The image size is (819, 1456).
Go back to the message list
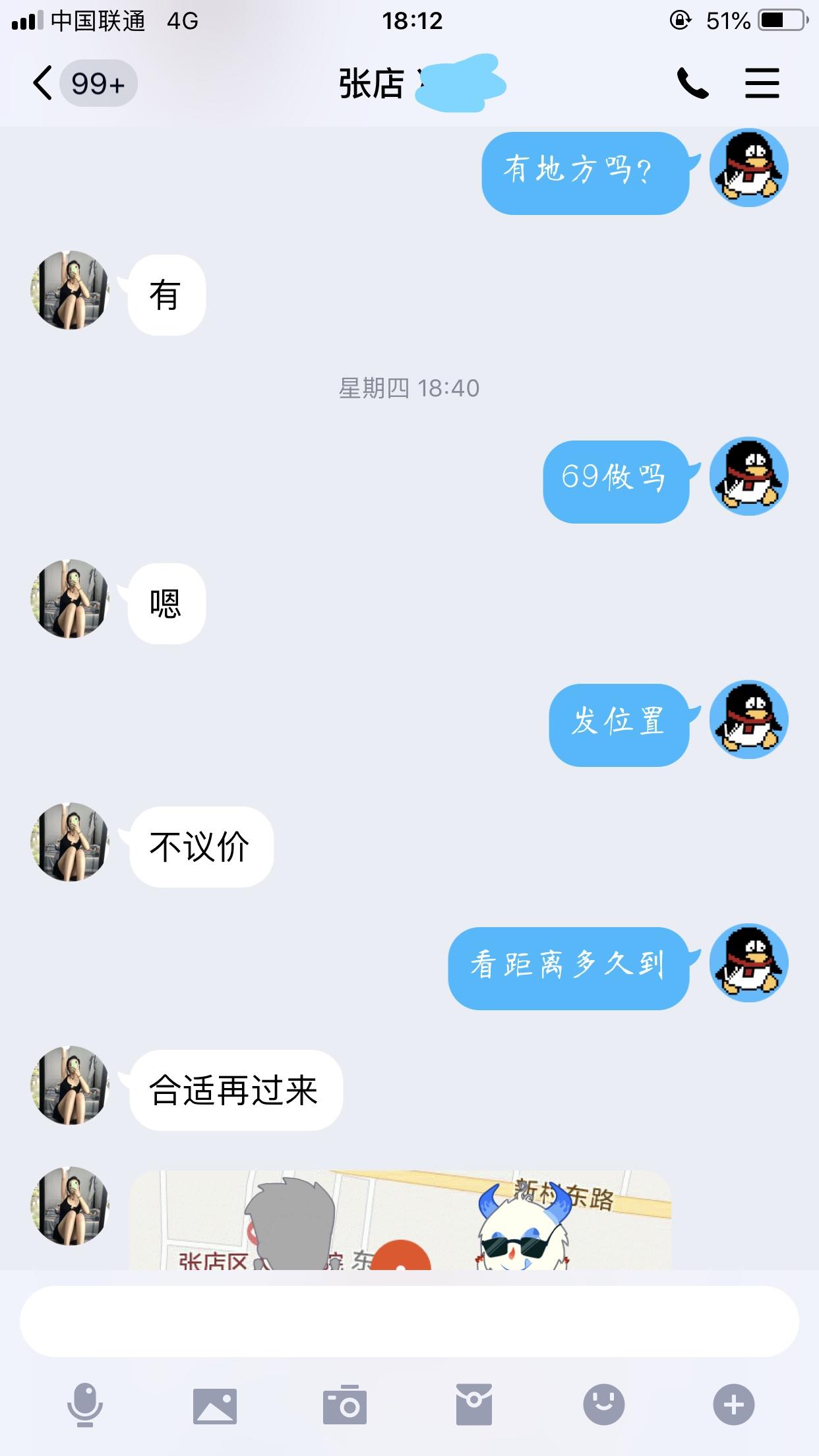click(44, 84)
